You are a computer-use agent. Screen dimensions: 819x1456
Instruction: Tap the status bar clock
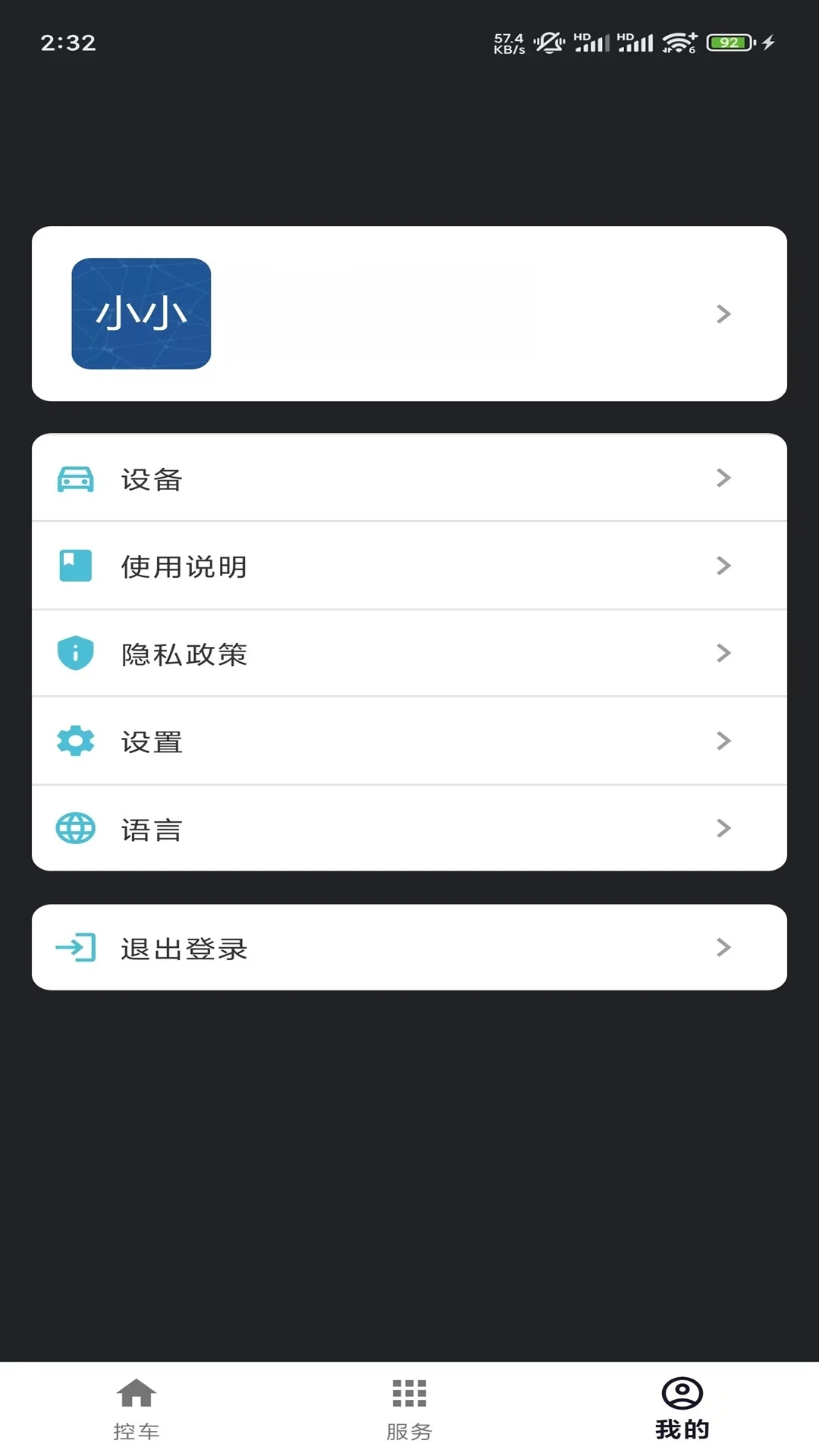[x=68, y=43]
